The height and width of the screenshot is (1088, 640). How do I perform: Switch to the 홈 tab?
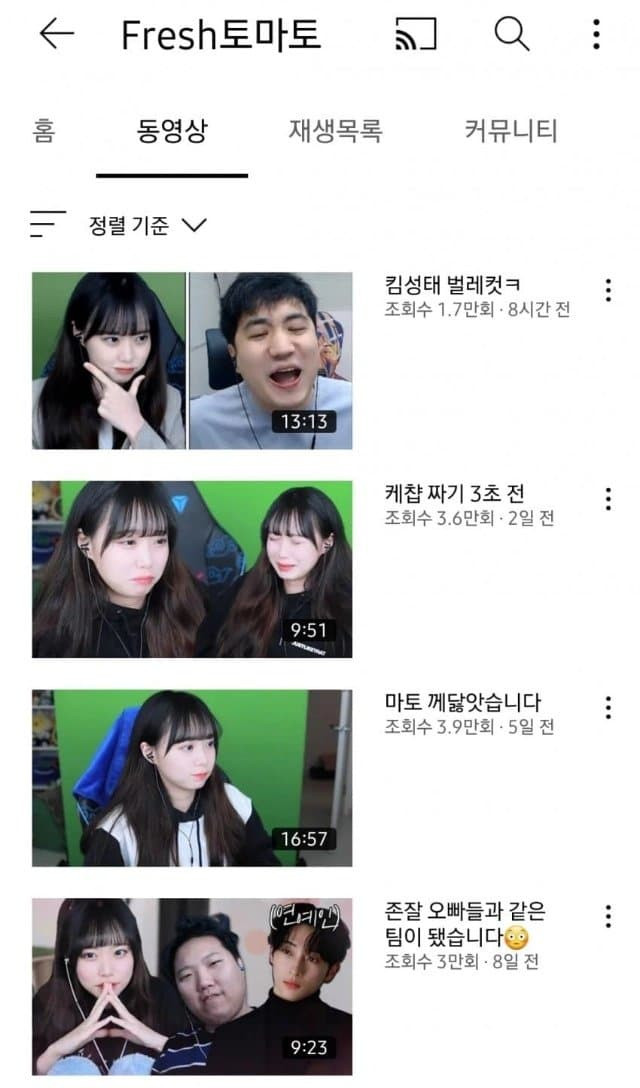44,131
